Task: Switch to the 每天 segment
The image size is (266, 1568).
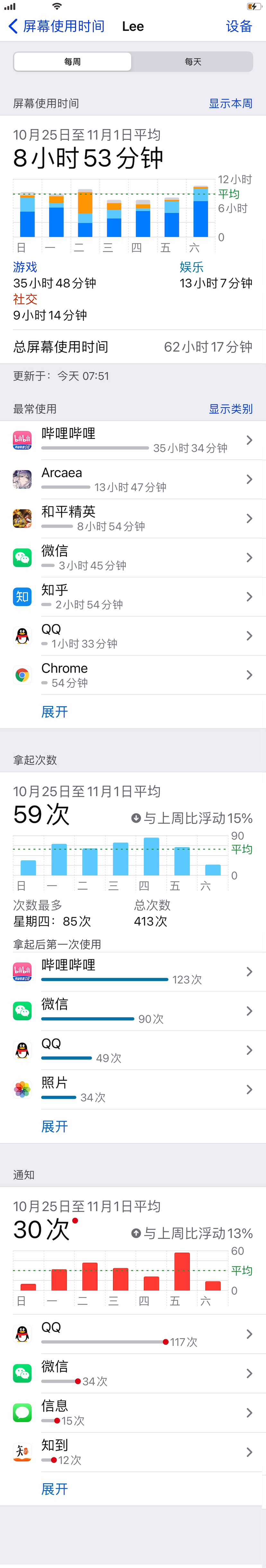Action: click(192, 62)
